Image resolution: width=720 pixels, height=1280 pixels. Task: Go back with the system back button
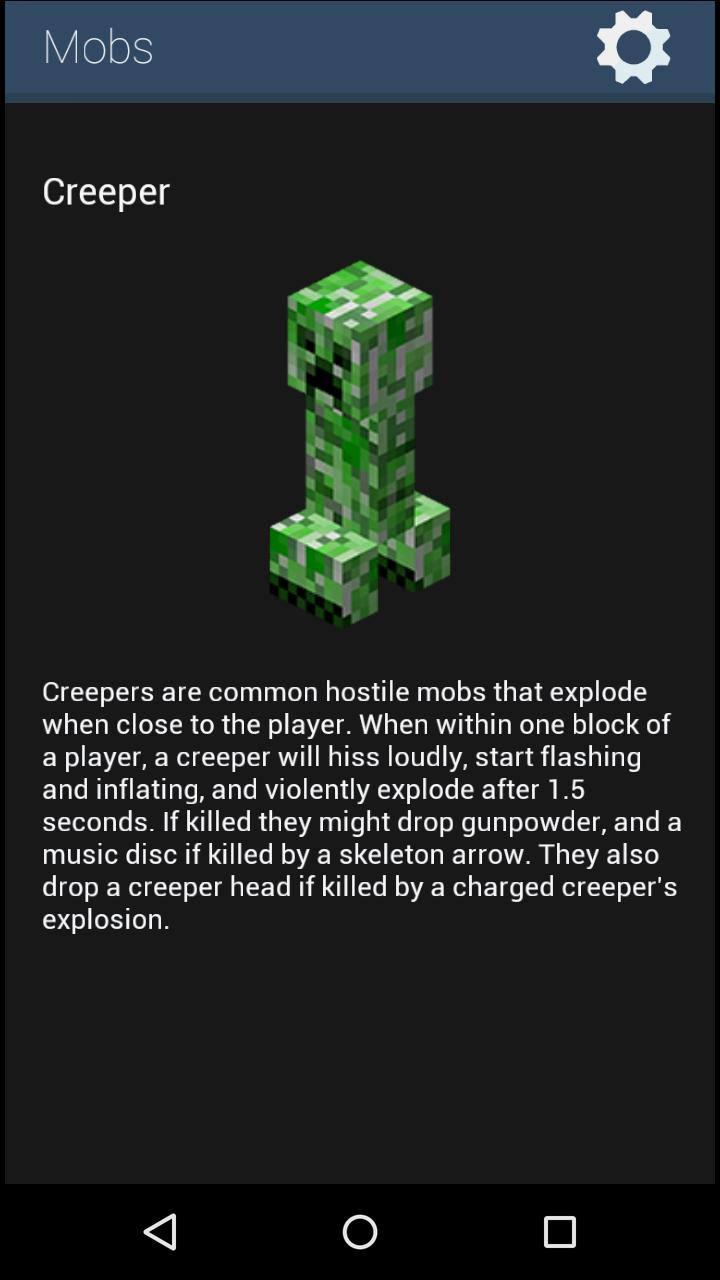pos(160,1232)
